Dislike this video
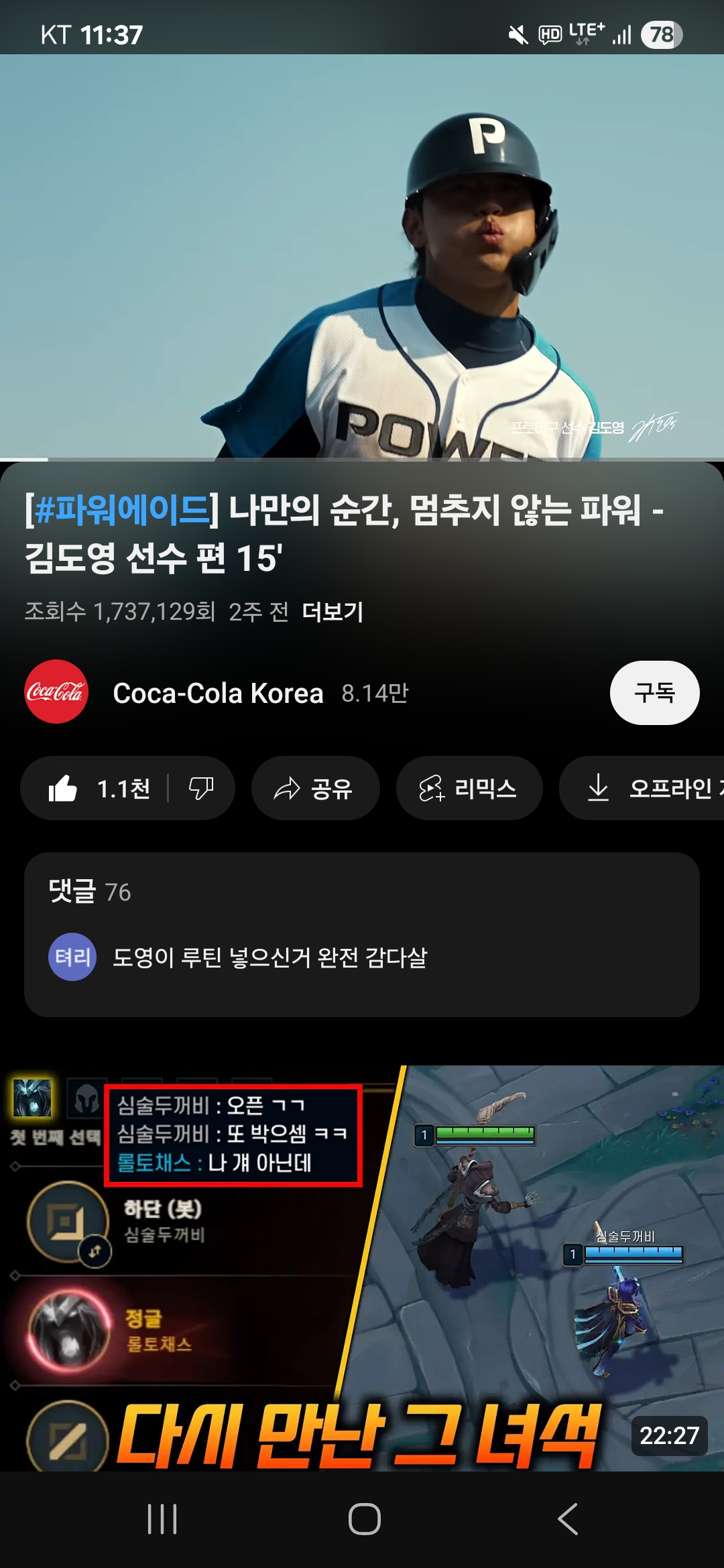Image resolution: width=724 pixels, height=1568 pixels. tap(200, 789)
